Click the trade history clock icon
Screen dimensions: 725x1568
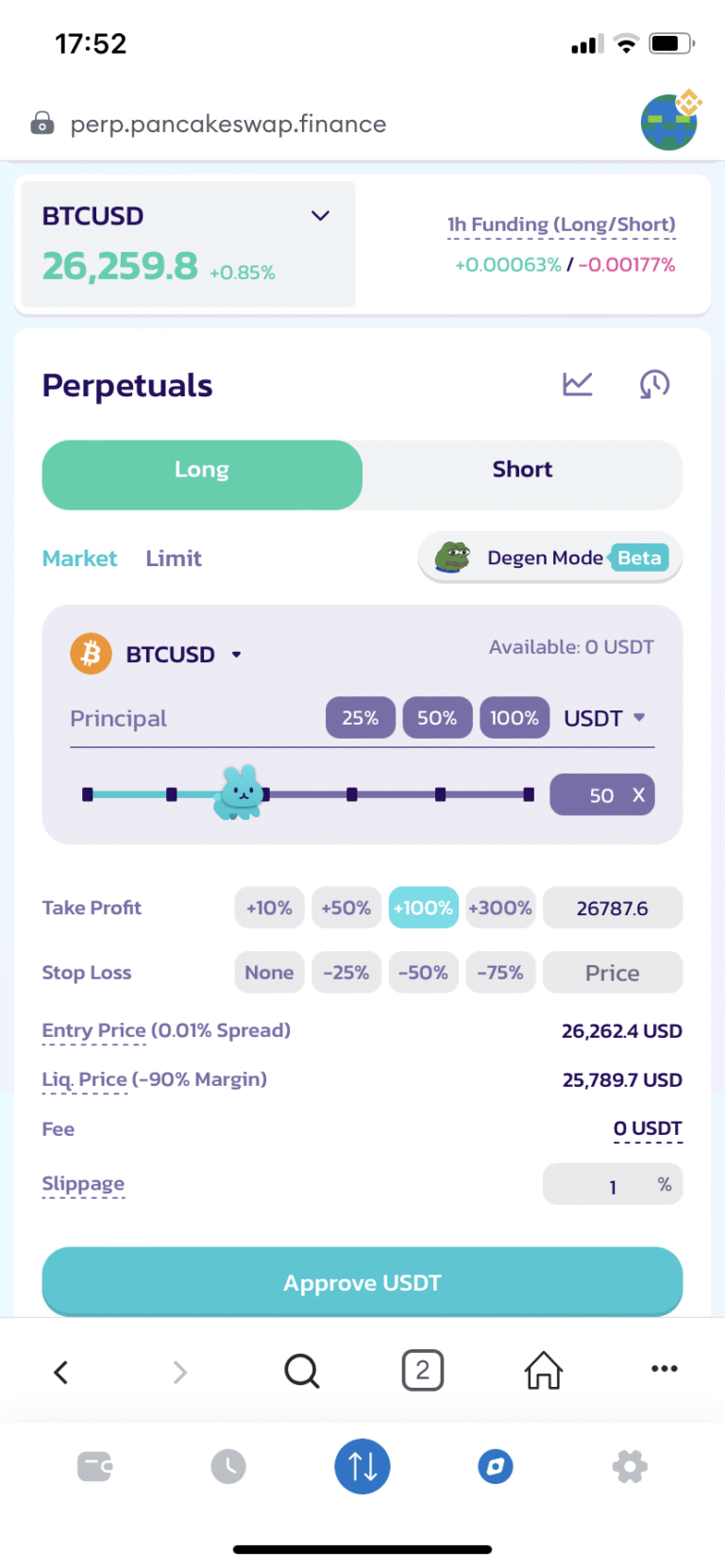point(653,385)
